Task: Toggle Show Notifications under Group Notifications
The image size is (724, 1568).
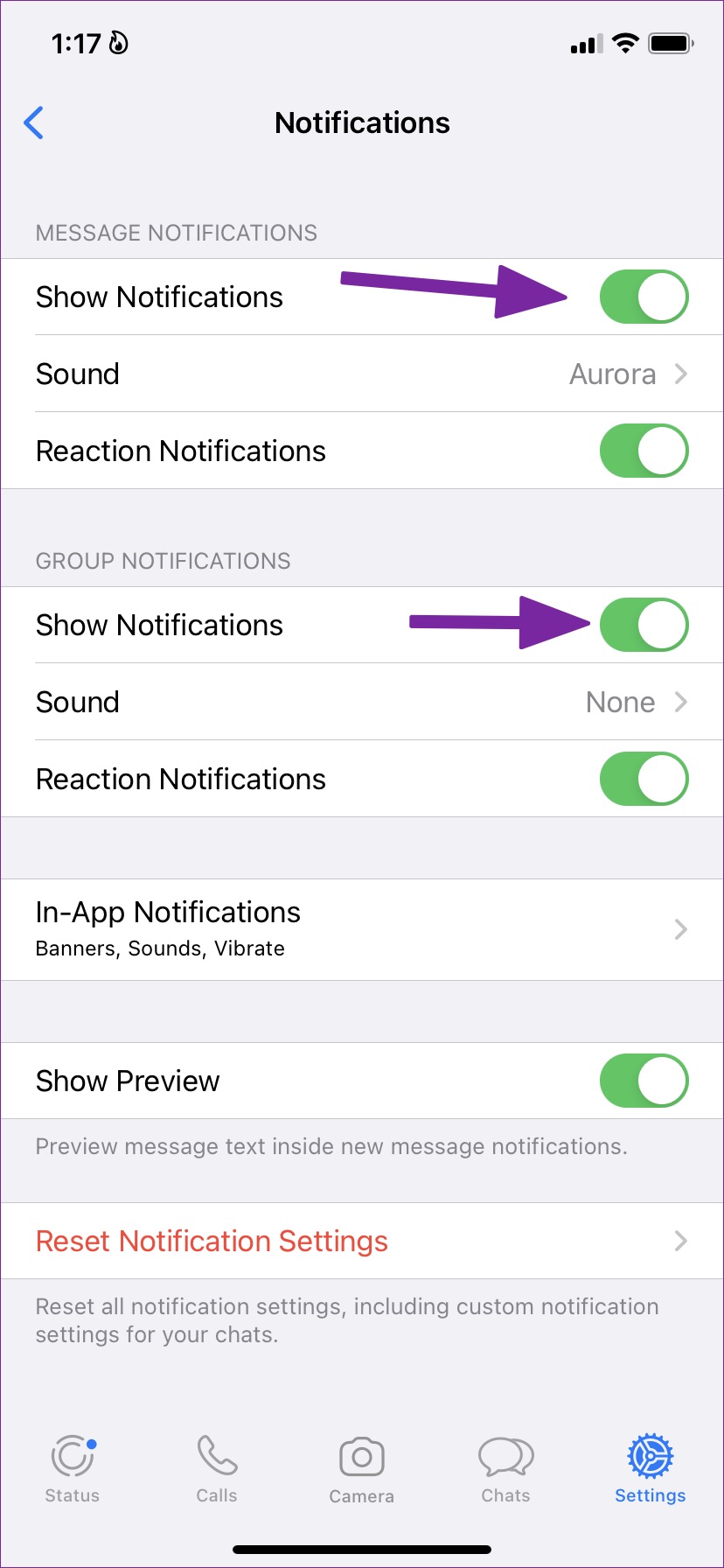Action: [644, 625]
